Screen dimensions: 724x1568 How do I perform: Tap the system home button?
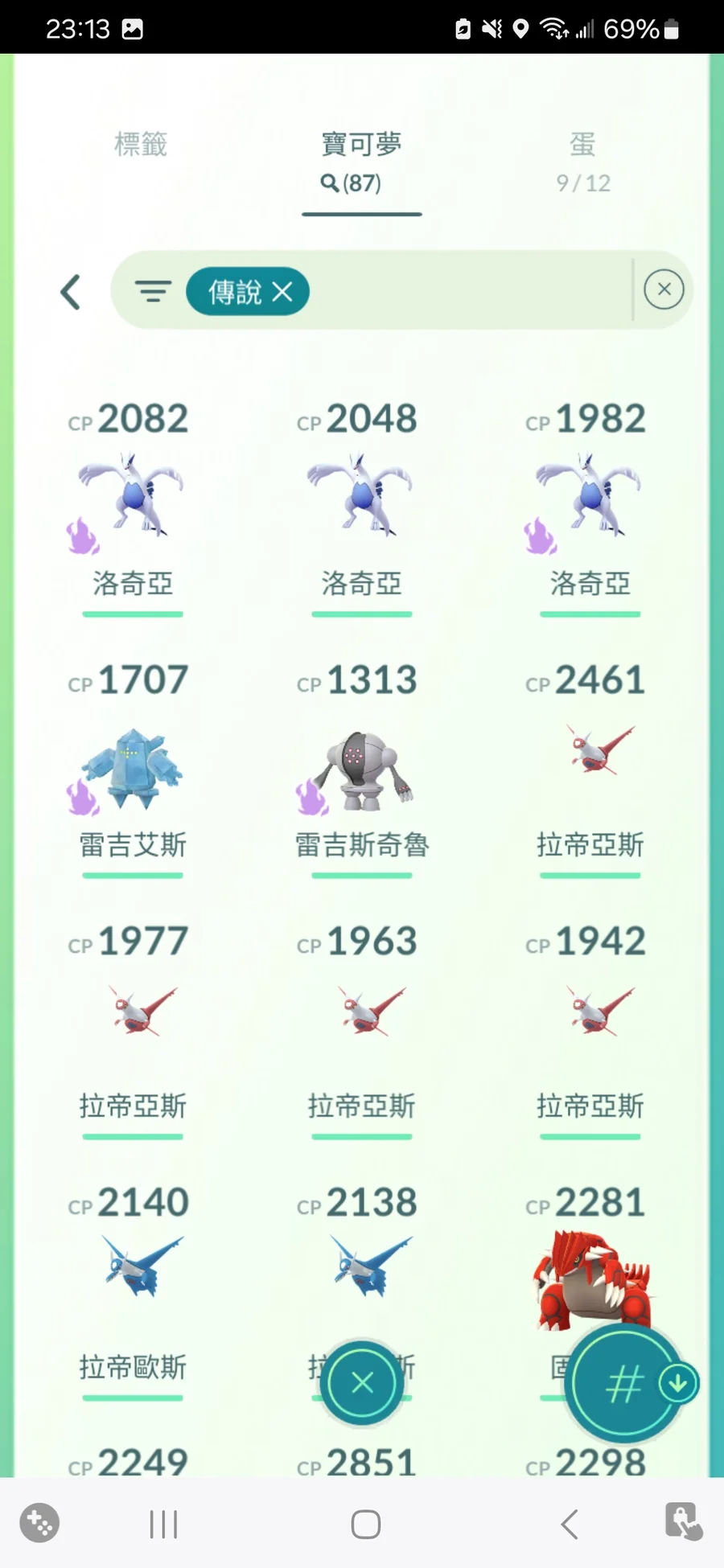(366, 1524)
